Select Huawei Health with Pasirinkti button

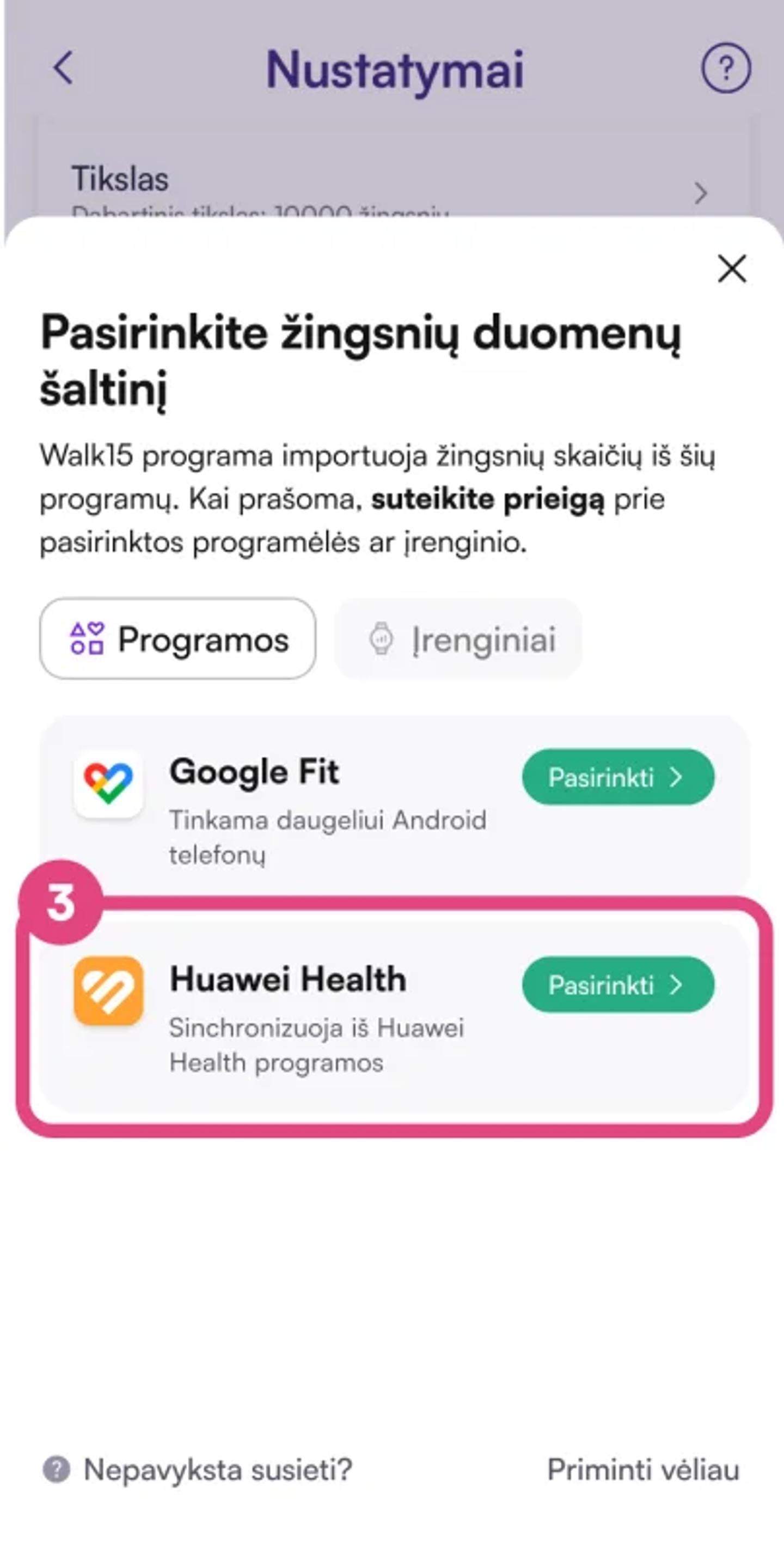[x=618, y=984]
